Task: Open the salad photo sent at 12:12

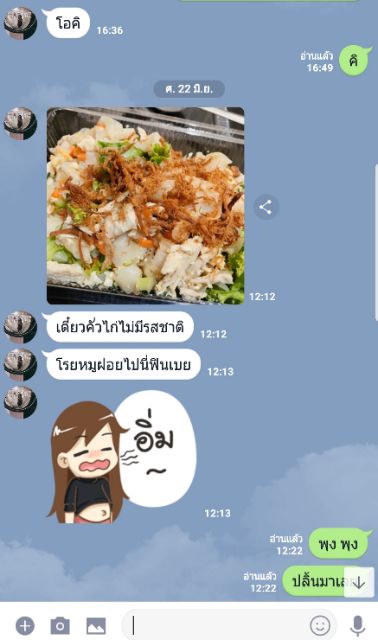Action: pos(145,206)
